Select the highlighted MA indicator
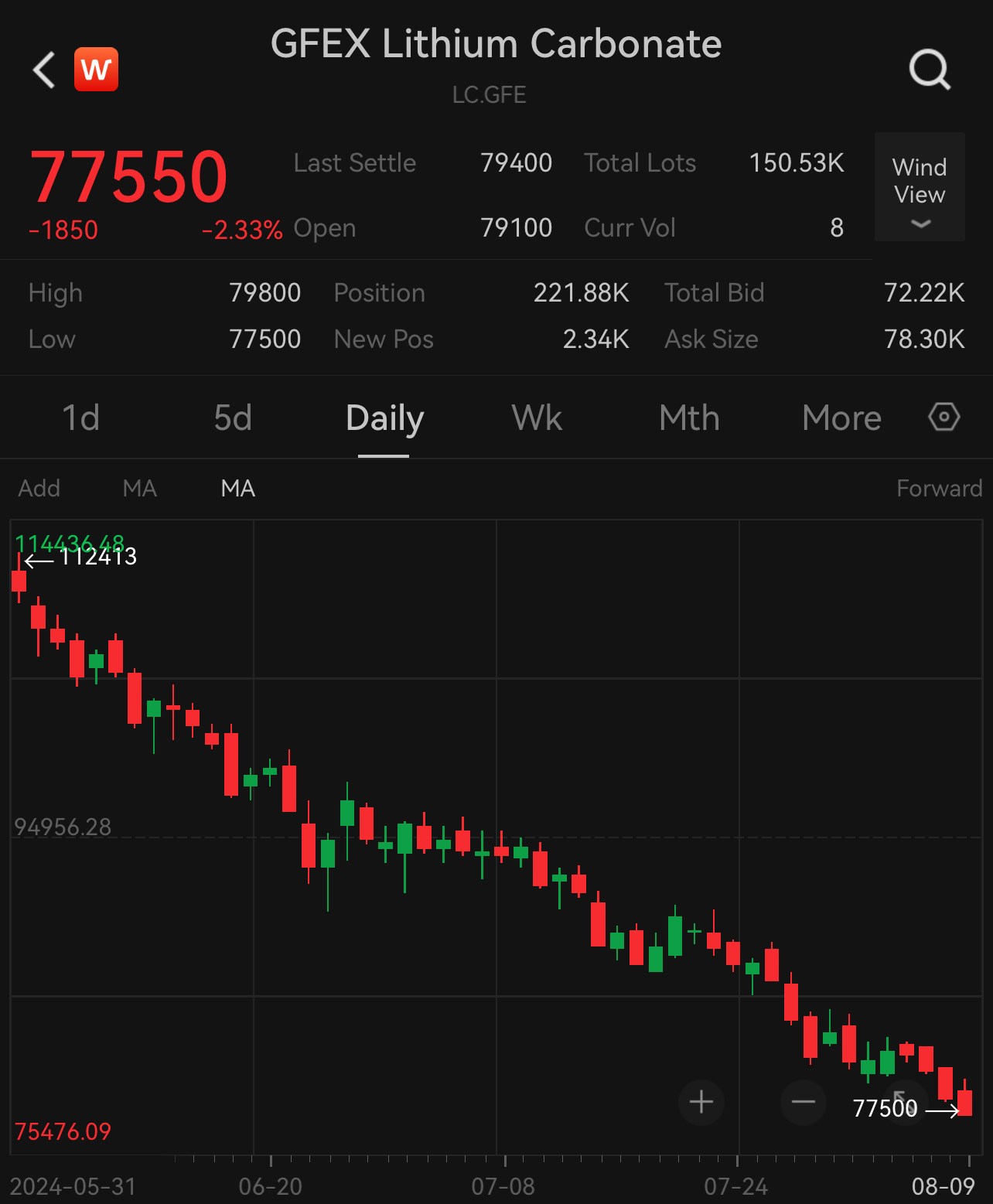Image resolution: width=993 pixels, height=1204 pixels. click(238, 489)
